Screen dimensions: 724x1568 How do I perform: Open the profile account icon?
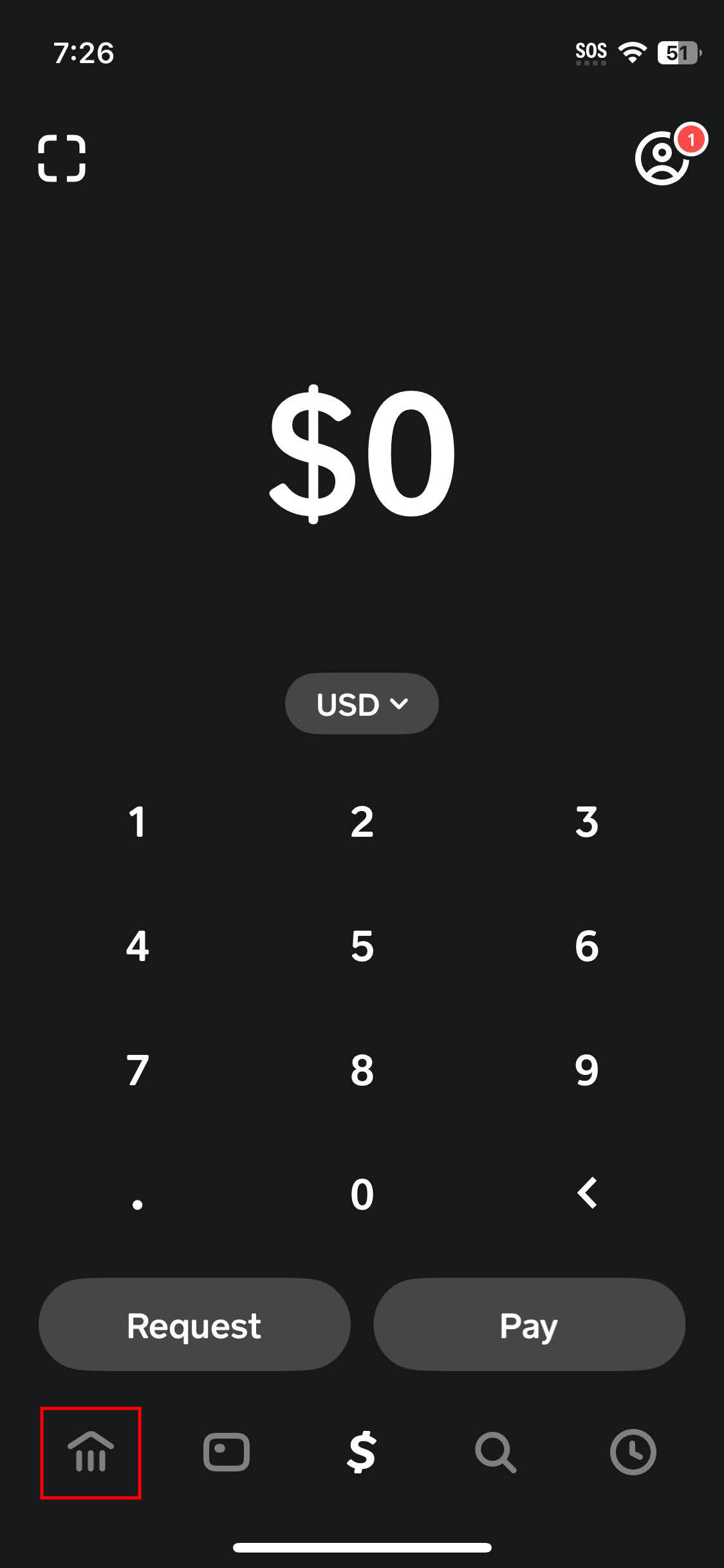(662, 158)
